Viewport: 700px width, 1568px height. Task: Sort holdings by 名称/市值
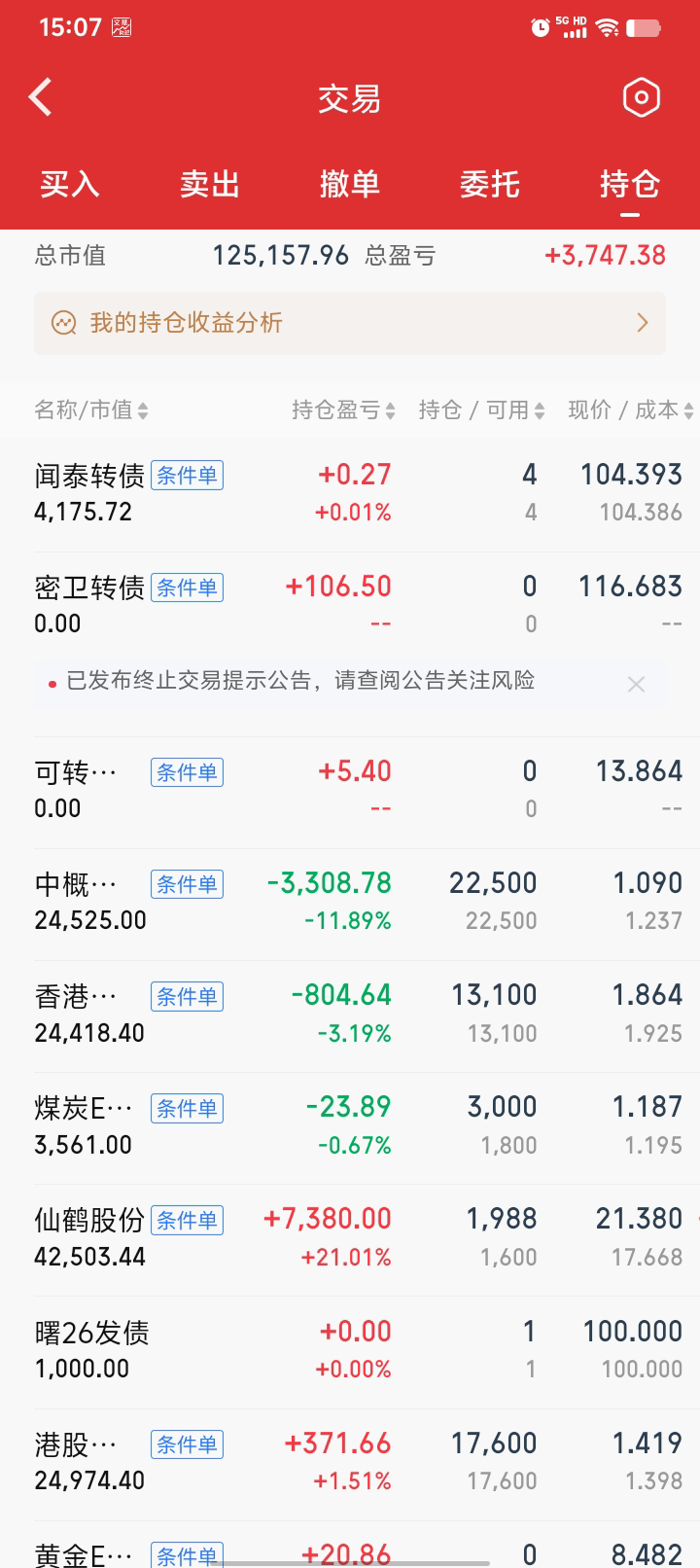[x=91, y=410]
